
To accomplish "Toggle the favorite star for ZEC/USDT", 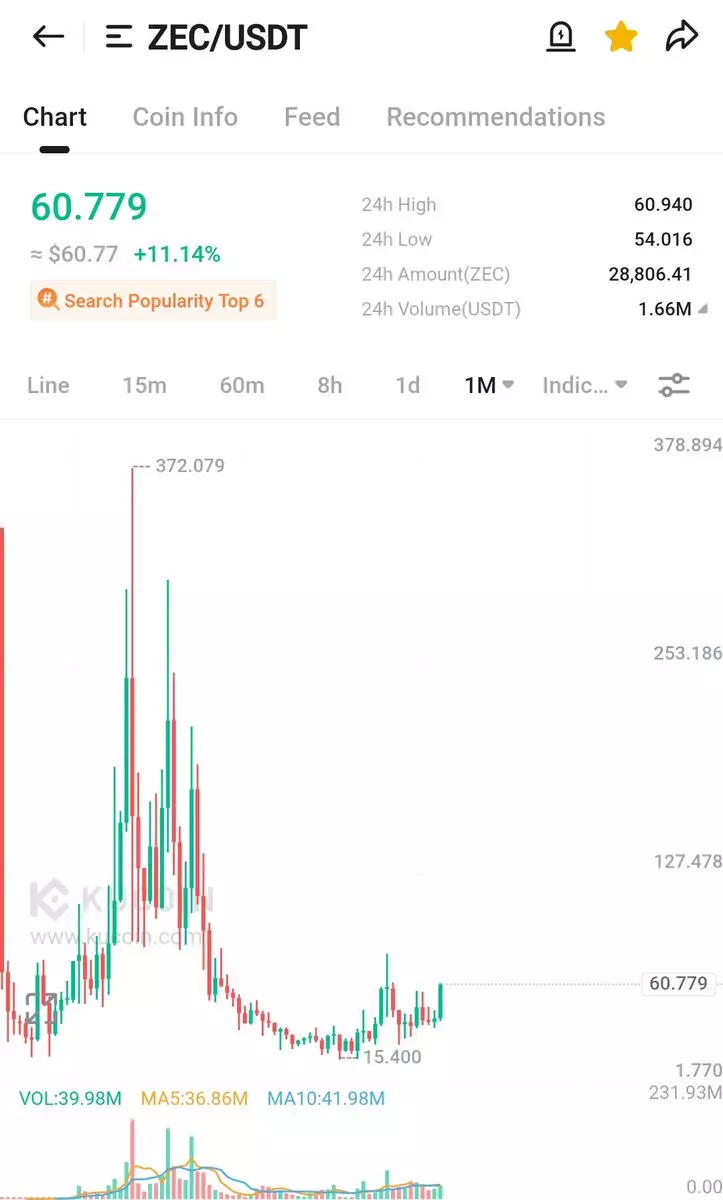I will (x=621, y=38).
